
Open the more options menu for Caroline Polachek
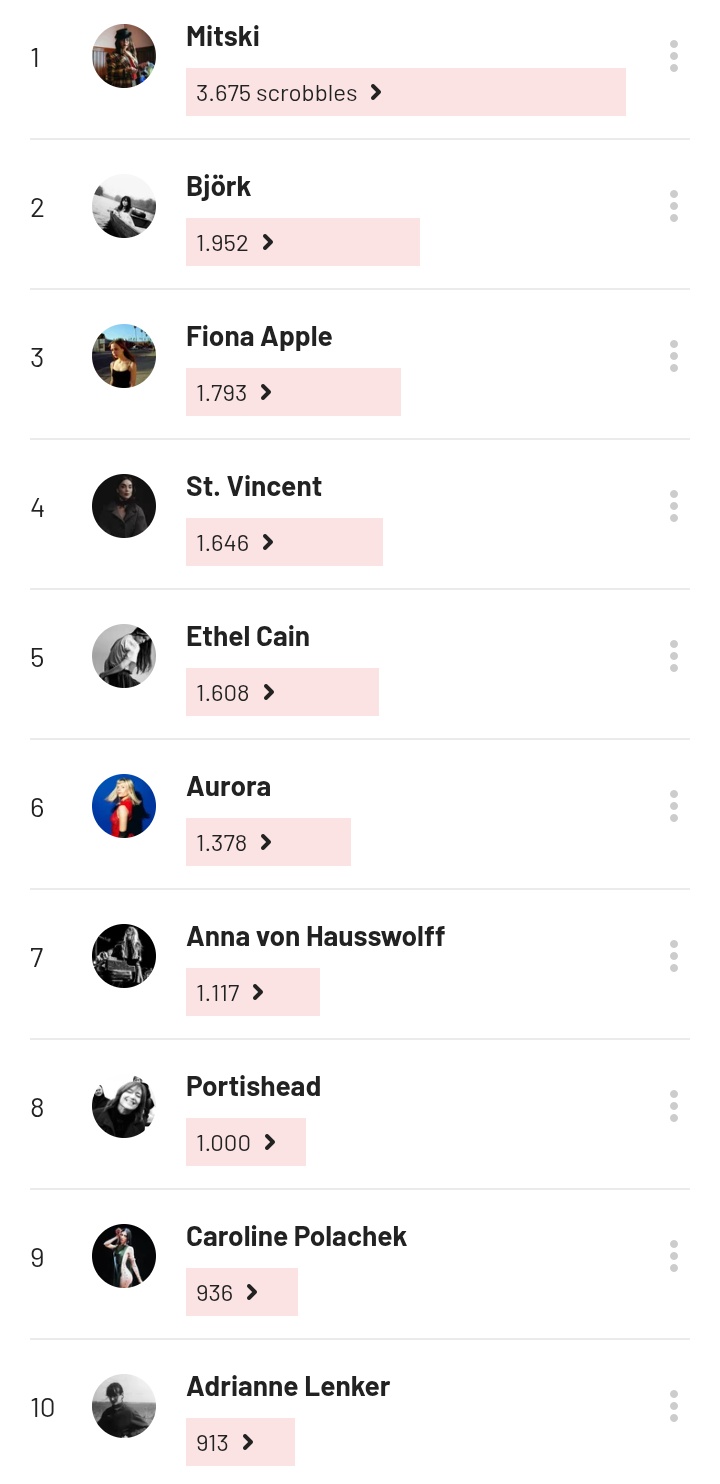(674, 1256)
